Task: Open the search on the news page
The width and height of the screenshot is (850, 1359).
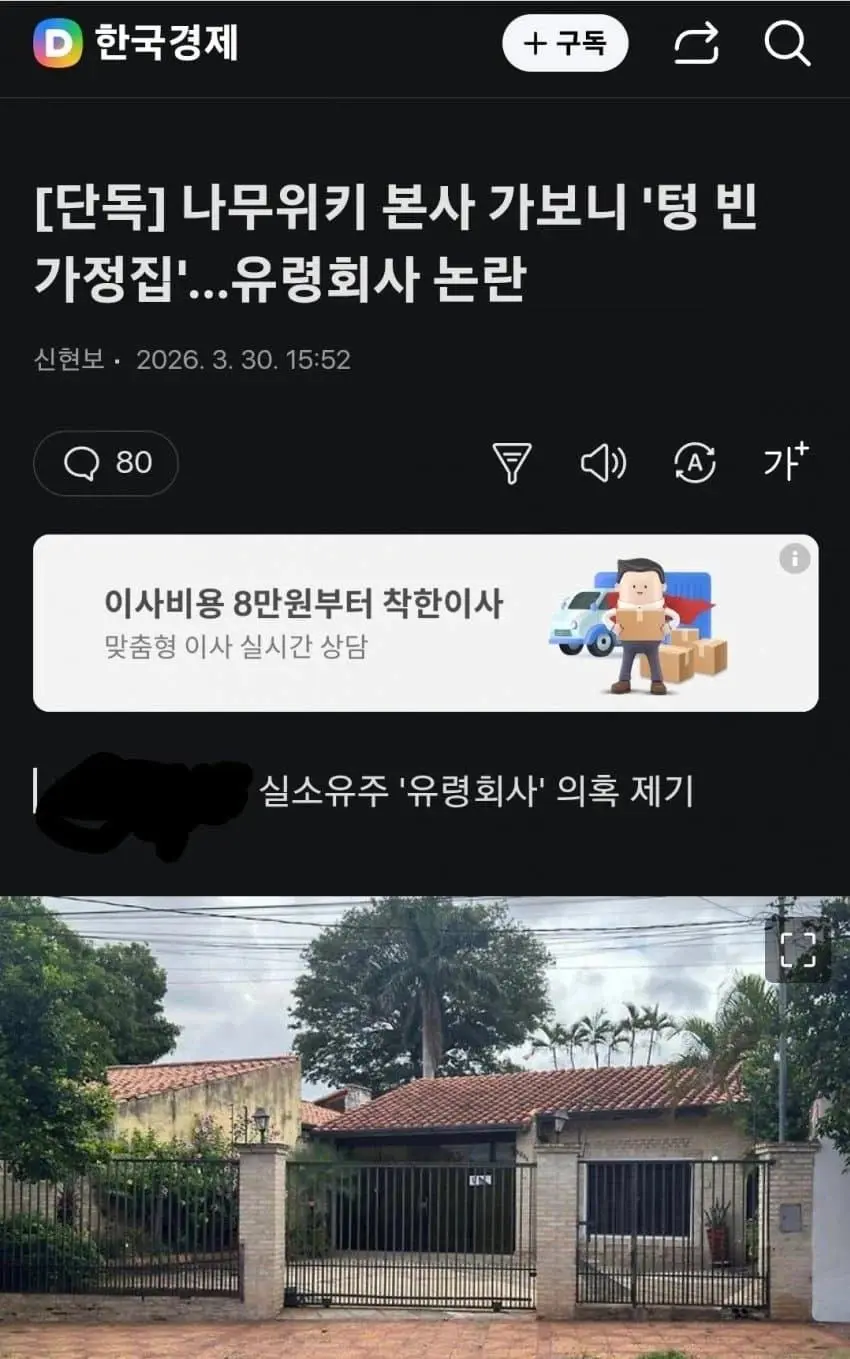Action: tap(790, 43)
